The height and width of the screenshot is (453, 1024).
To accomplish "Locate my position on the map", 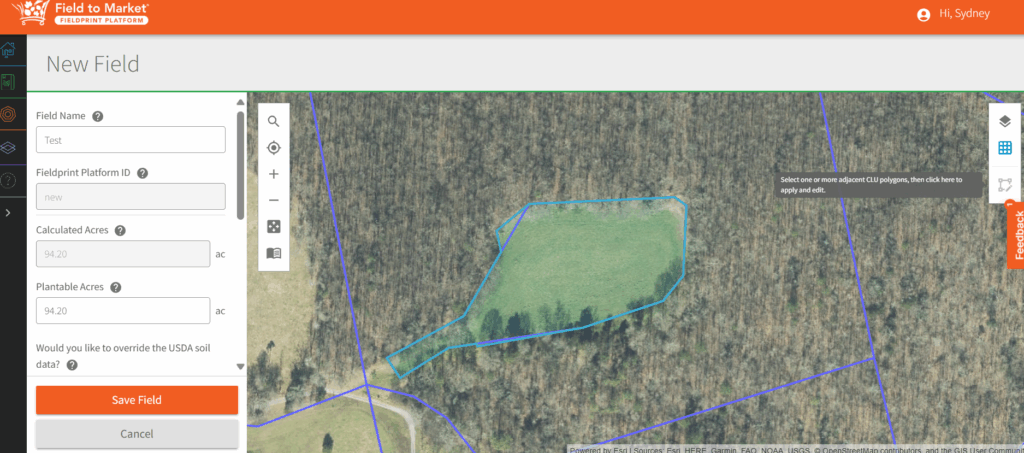I will coord(273,148).
